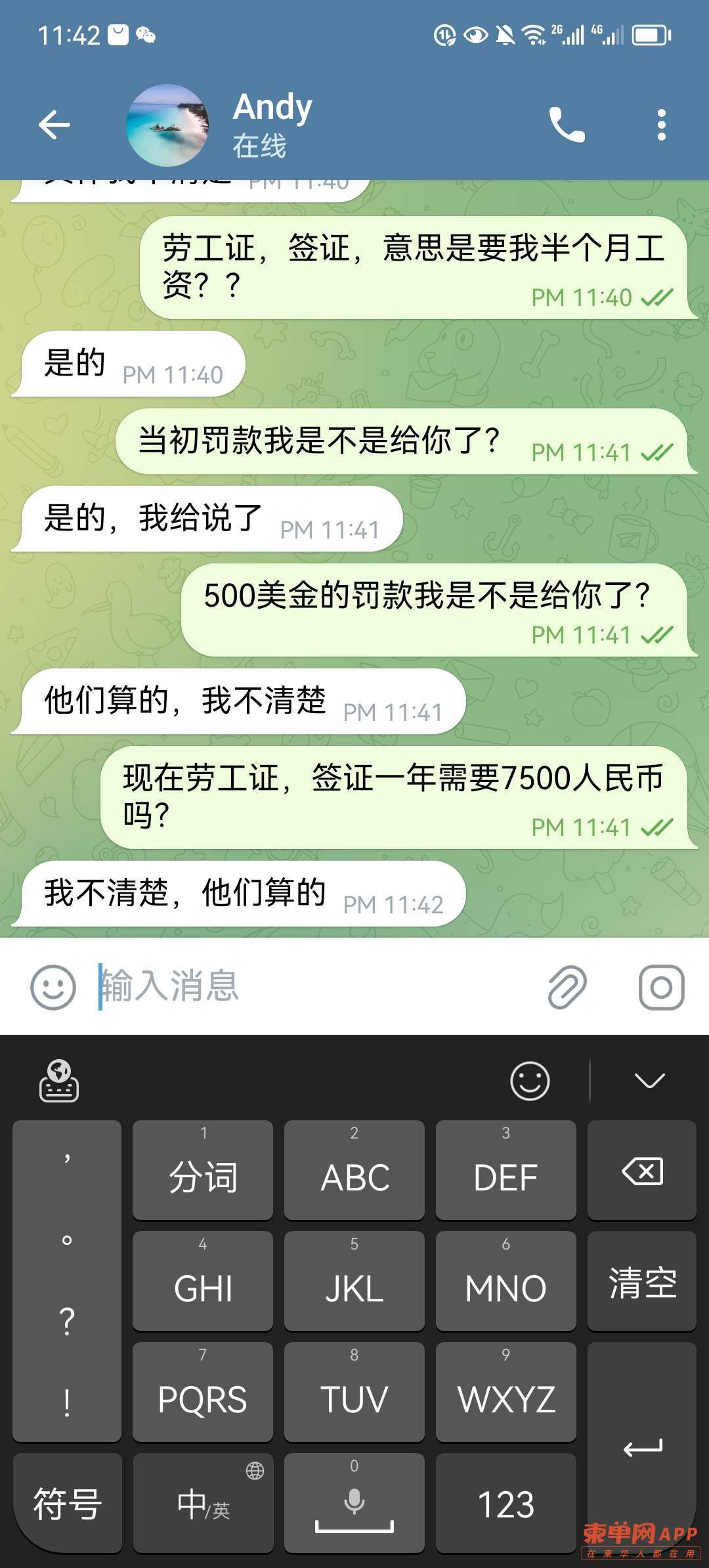Image resolution: width=709 pixels, height=1568 pixels.
Task: Open the camera icon in message bar
Action: (x=661, y=987)
